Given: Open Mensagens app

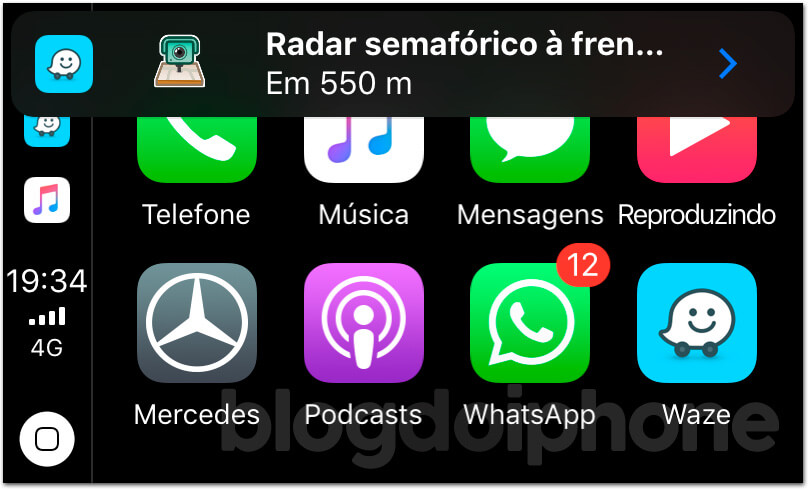Looking at the screenshot, I should tap(530, 152).
